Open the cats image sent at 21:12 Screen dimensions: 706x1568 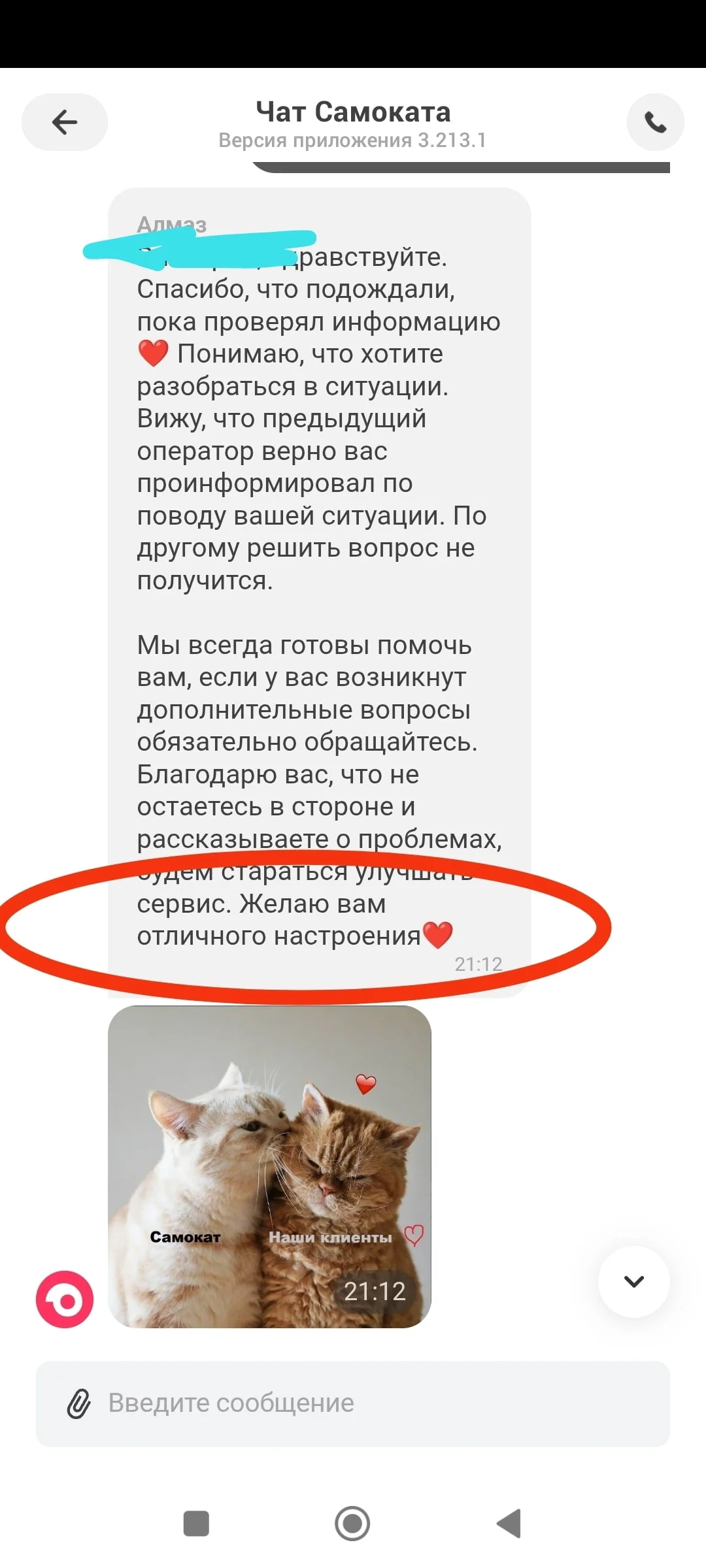pyautogui.click(x=269, y=1166)
